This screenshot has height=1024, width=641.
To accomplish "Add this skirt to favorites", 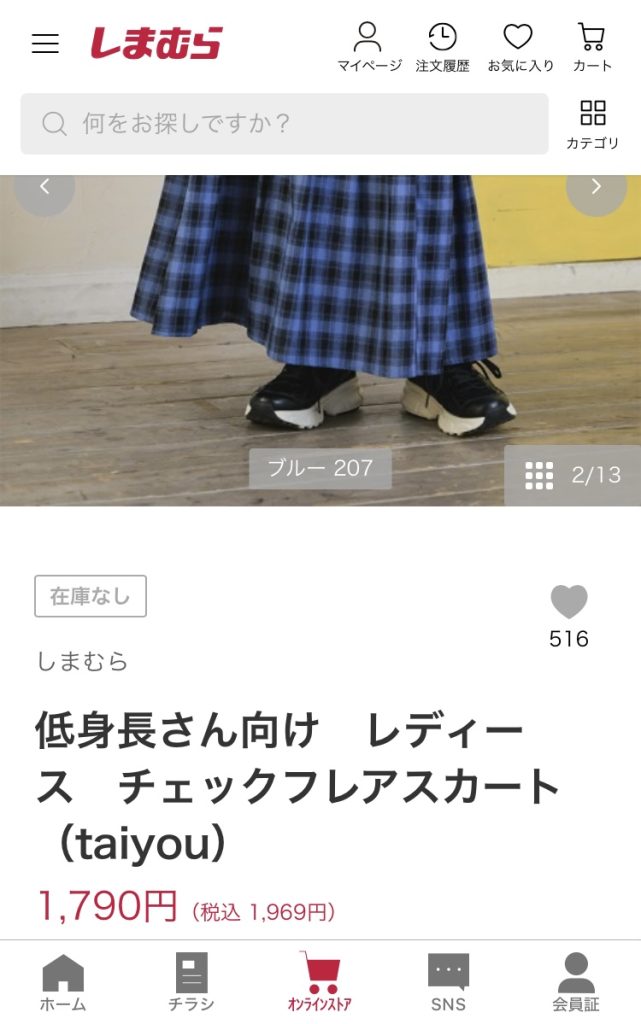I will click(x=569, y=602).
